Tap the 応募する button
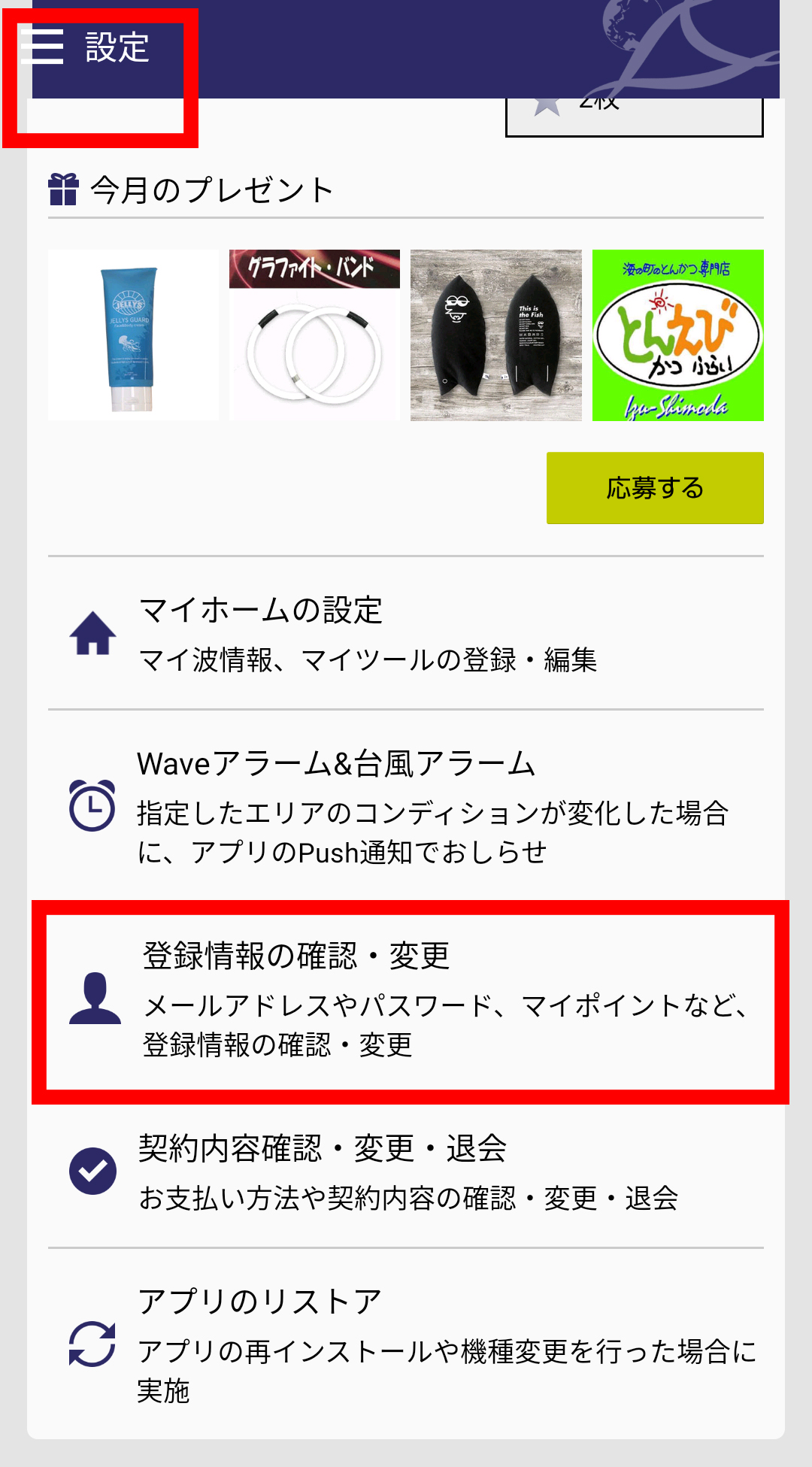Viewport: 812px width, 1467px height. coord(655,488)
